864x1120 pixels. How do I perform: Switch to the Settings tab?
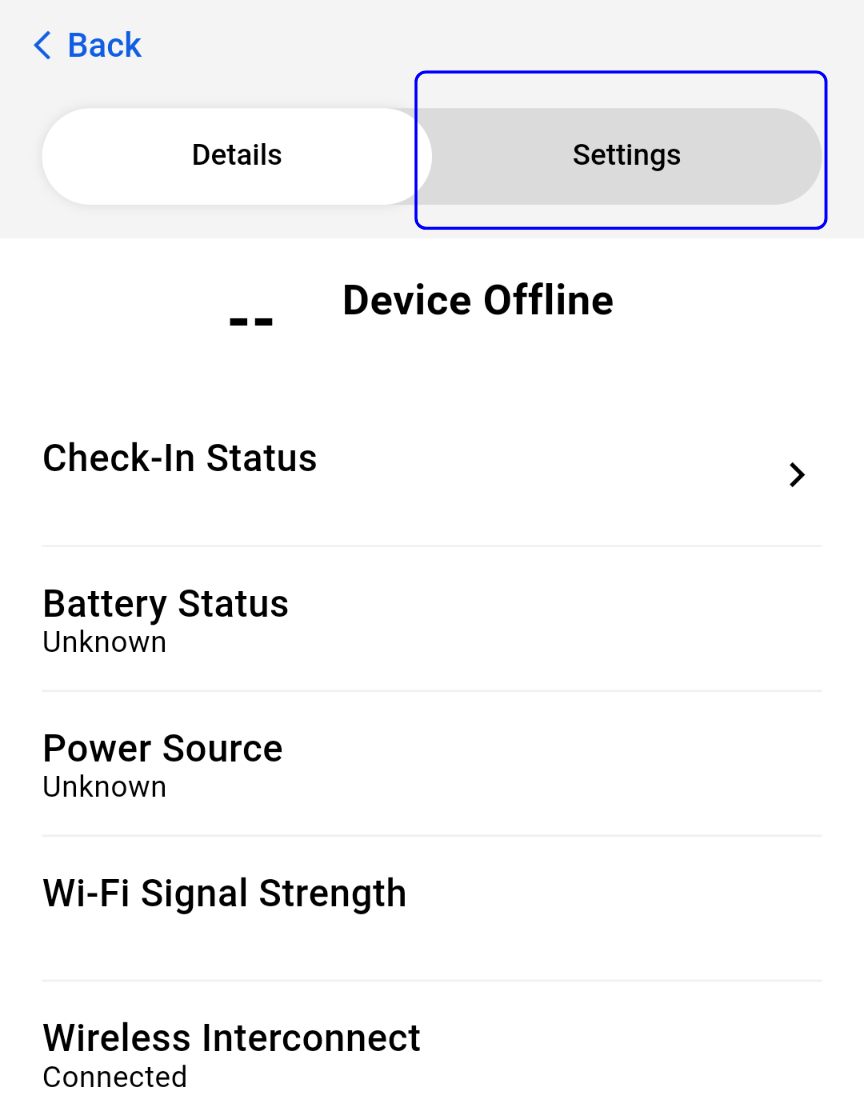click(x=626, y=156)
